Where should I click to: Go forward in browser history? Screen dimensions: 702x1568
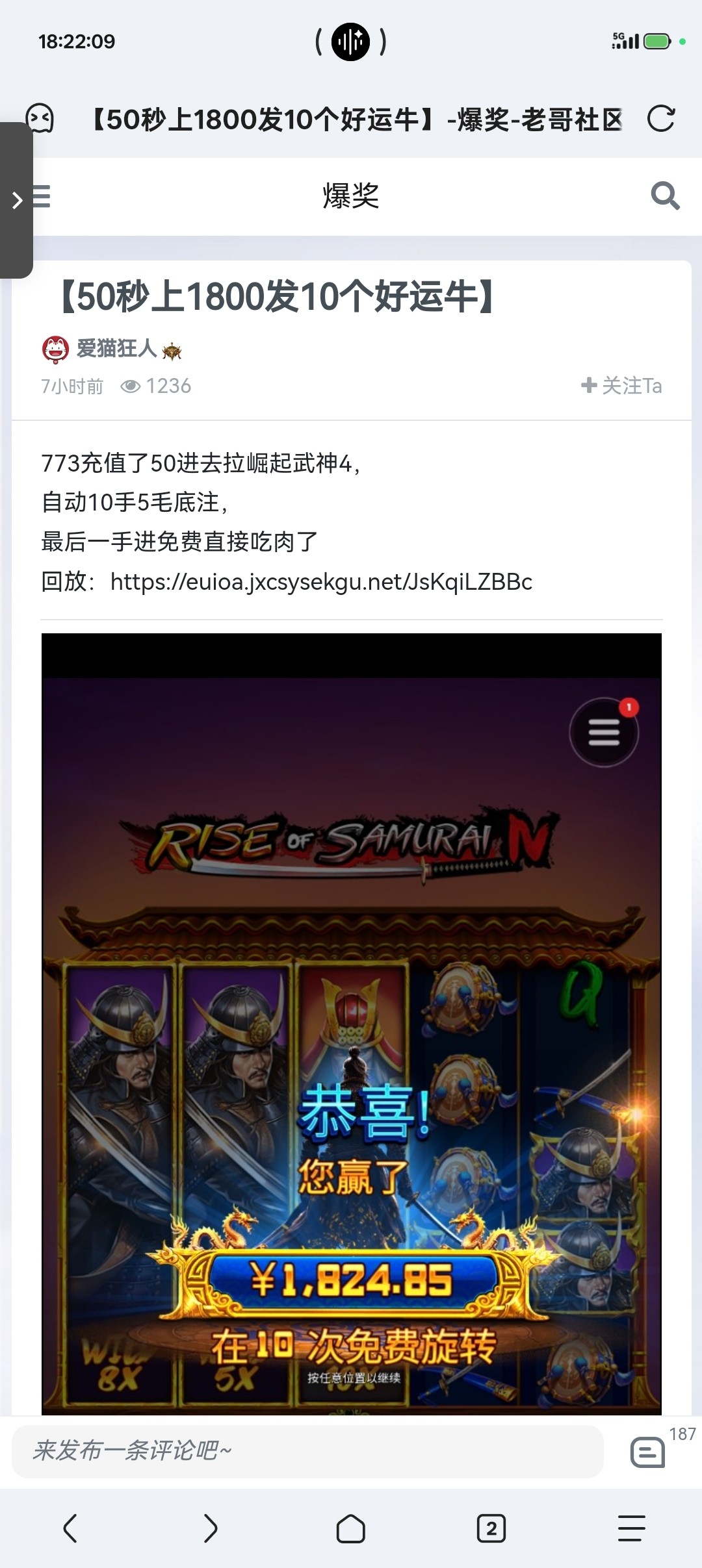210,1528
